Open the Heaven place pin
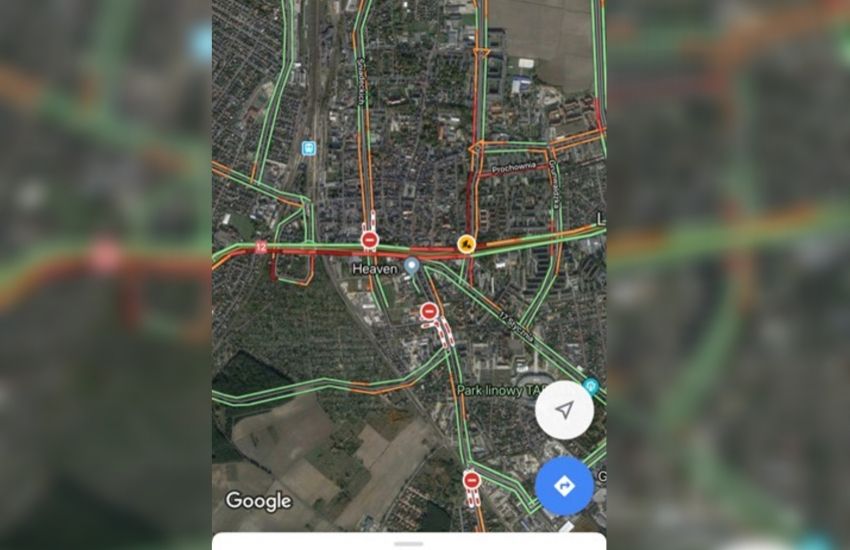The height and width of the screenshot is (550, 850). 411,266
